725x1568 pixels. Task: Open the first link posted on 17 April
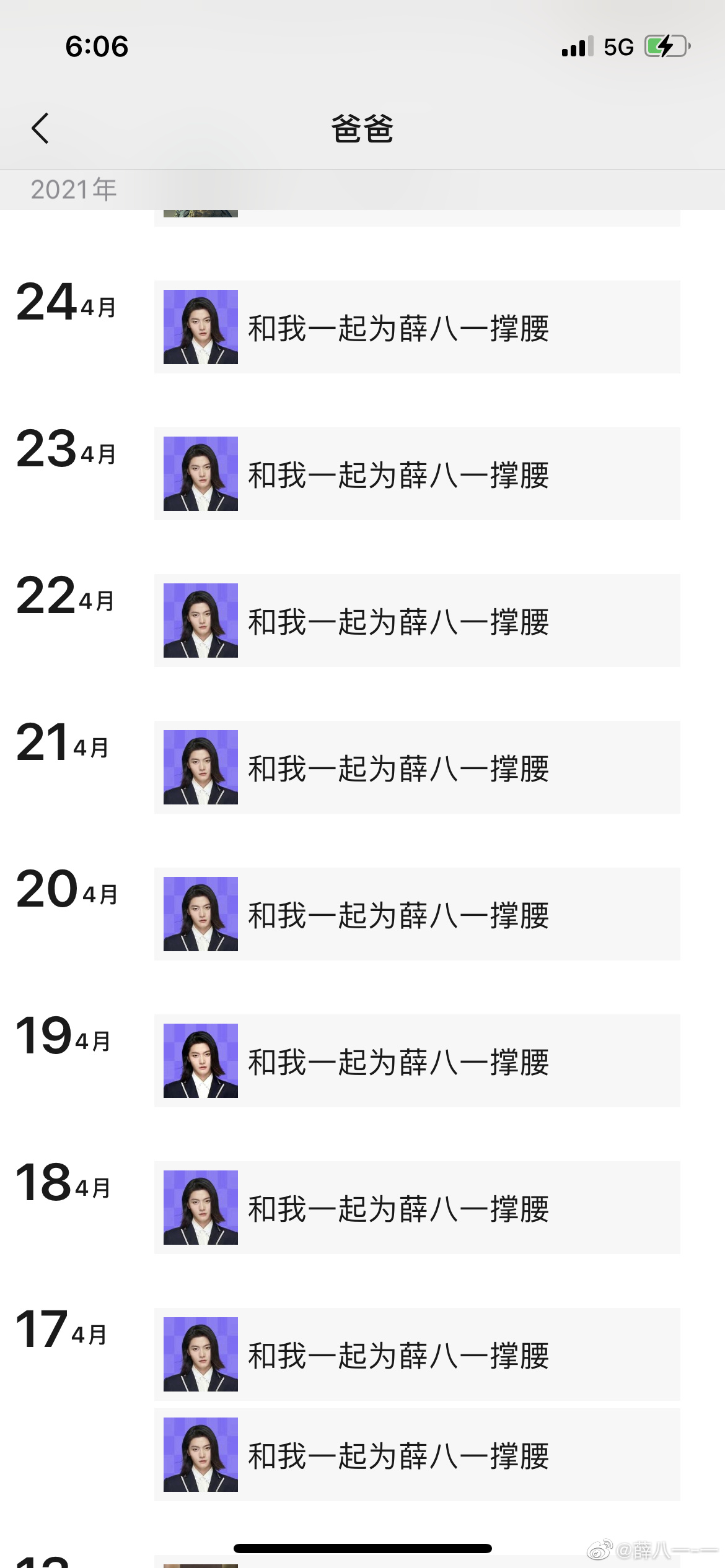pos(416,1354)
